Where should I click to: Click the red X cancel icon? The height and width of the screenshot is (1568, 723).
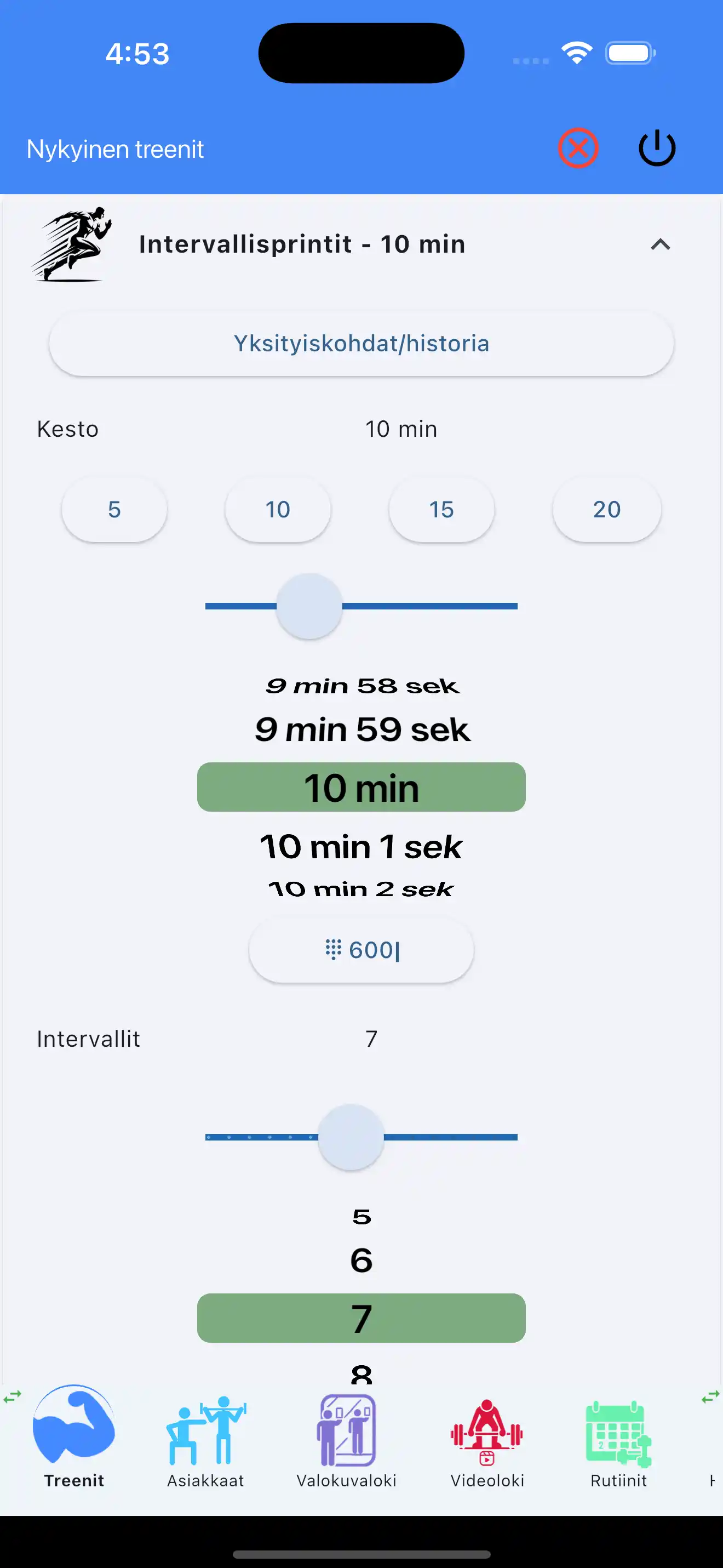578,148
